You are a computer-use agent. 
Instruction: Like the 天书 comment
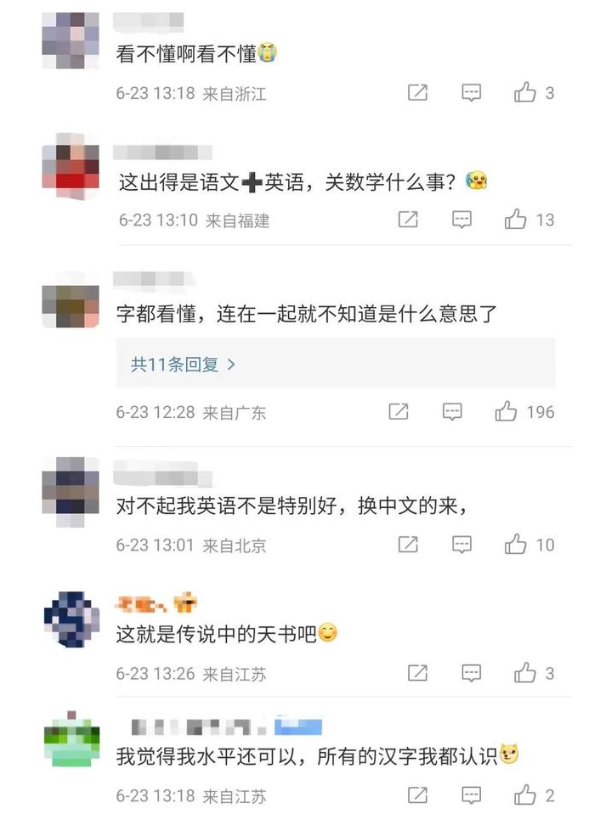[525, 673]
